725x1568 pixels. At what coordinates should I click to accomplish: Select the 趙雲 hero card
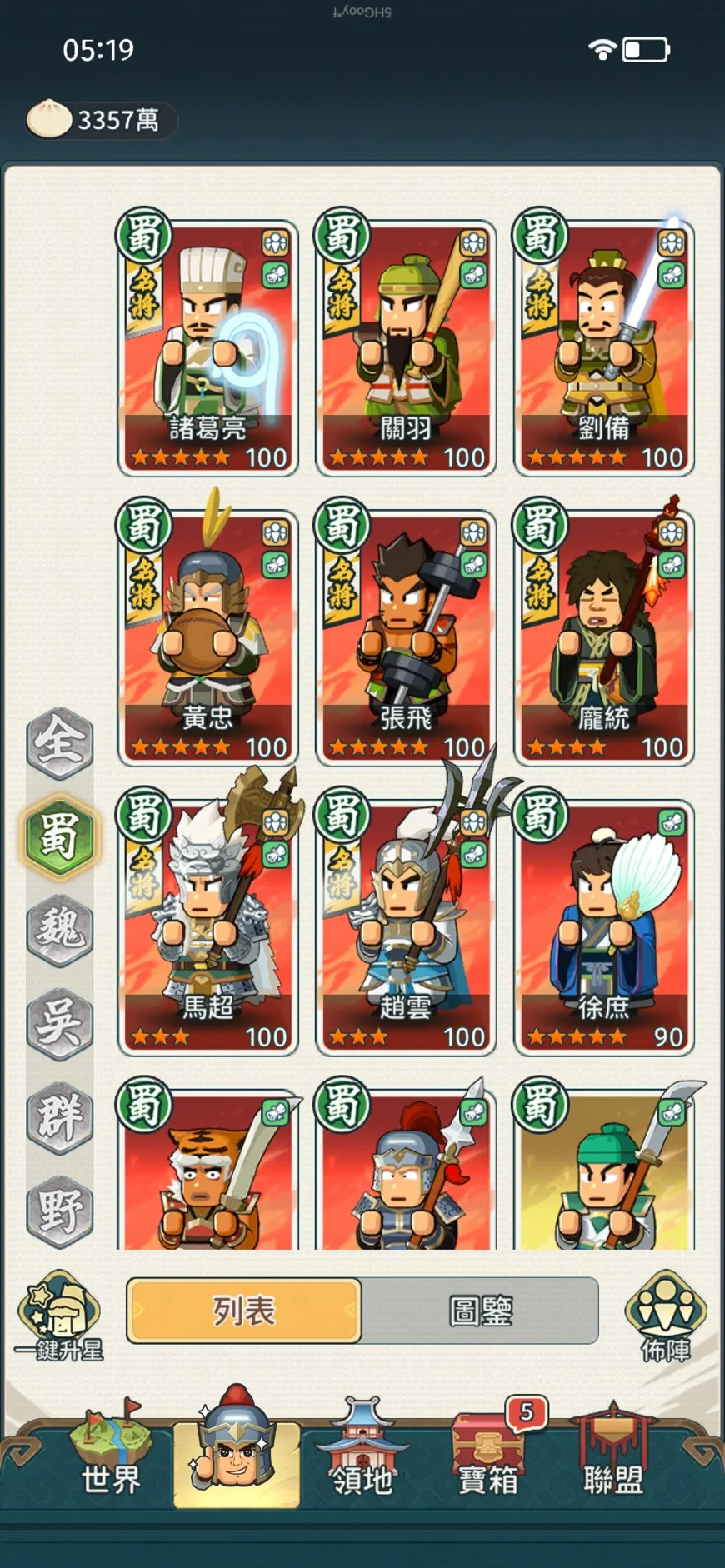click(406, 926)
